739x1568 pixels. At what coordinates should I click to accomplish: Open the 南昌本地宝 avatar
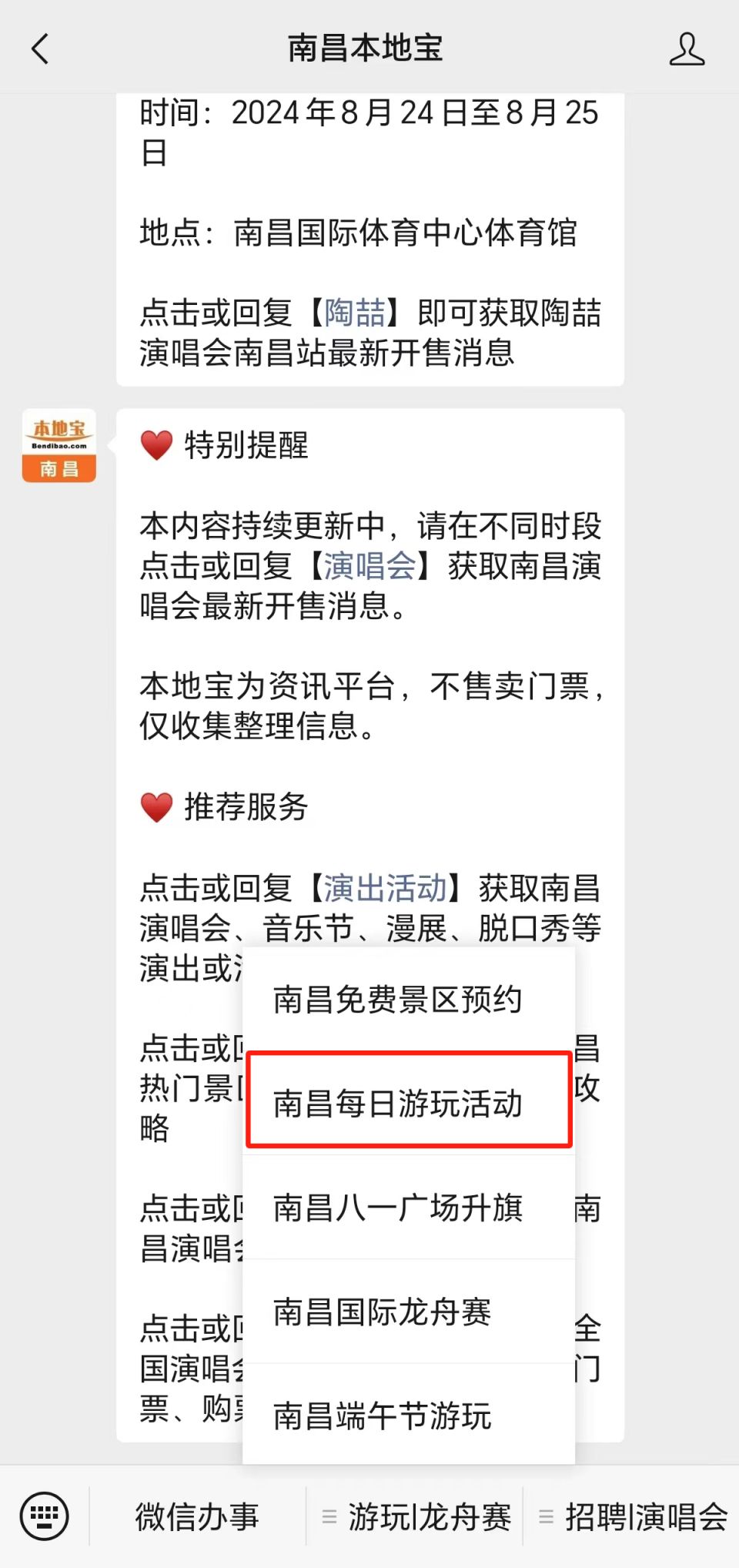pos(59,446)
